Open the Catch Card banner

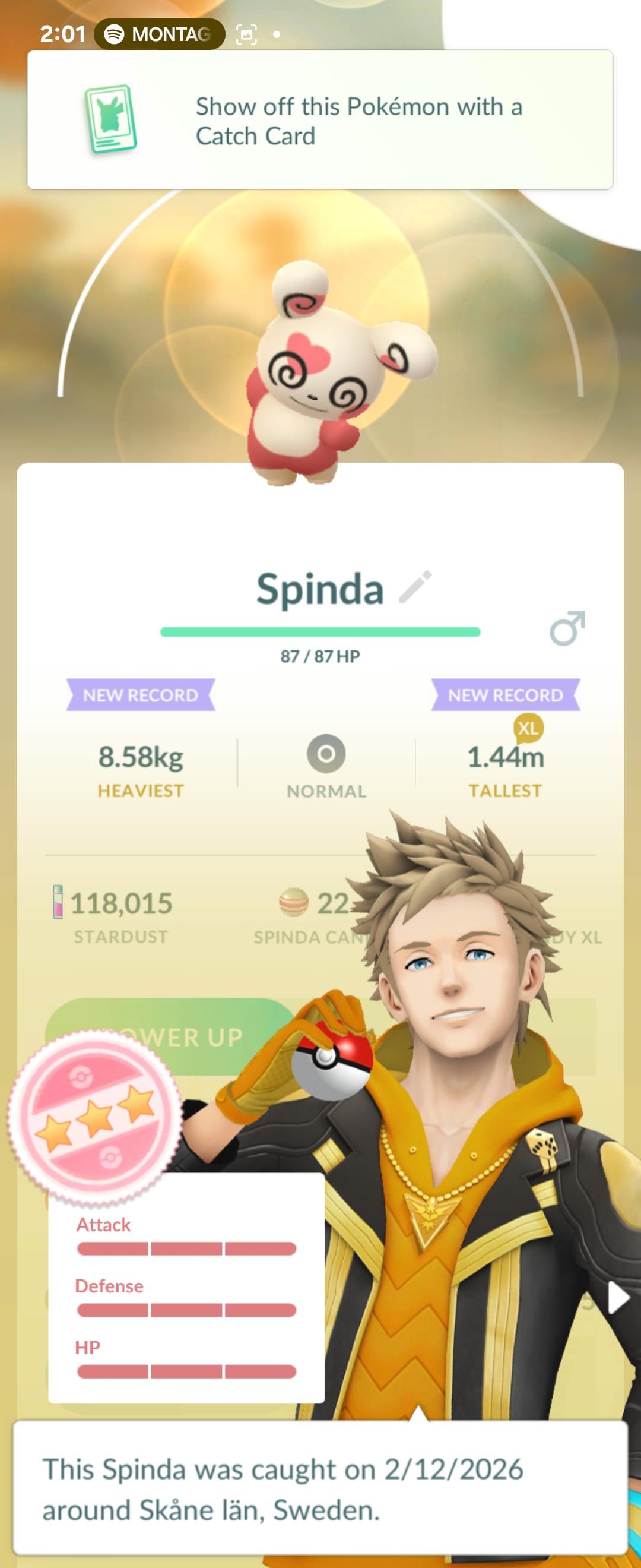(x=320, y=120)
